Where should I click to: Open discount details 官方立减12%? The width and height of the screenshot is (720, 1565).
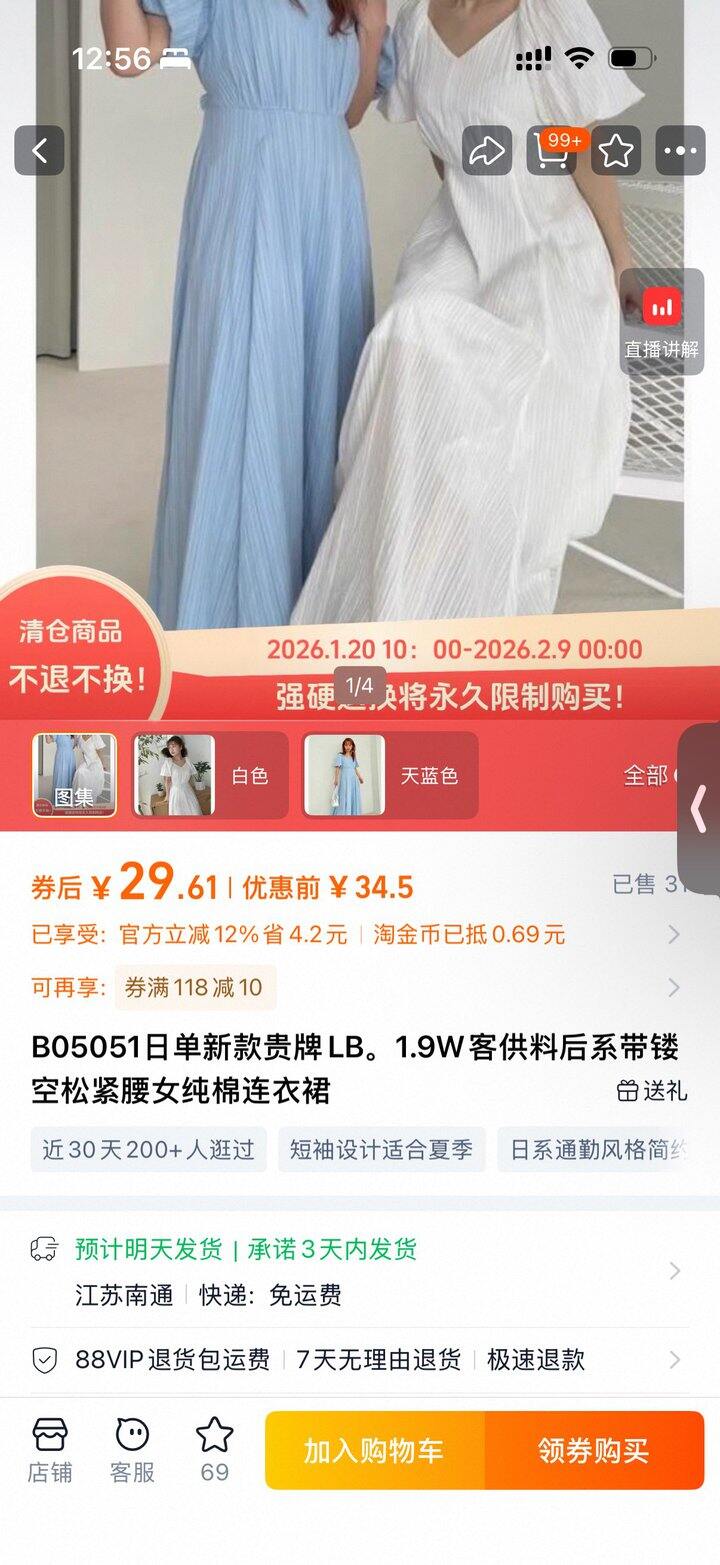pos(232,934)
